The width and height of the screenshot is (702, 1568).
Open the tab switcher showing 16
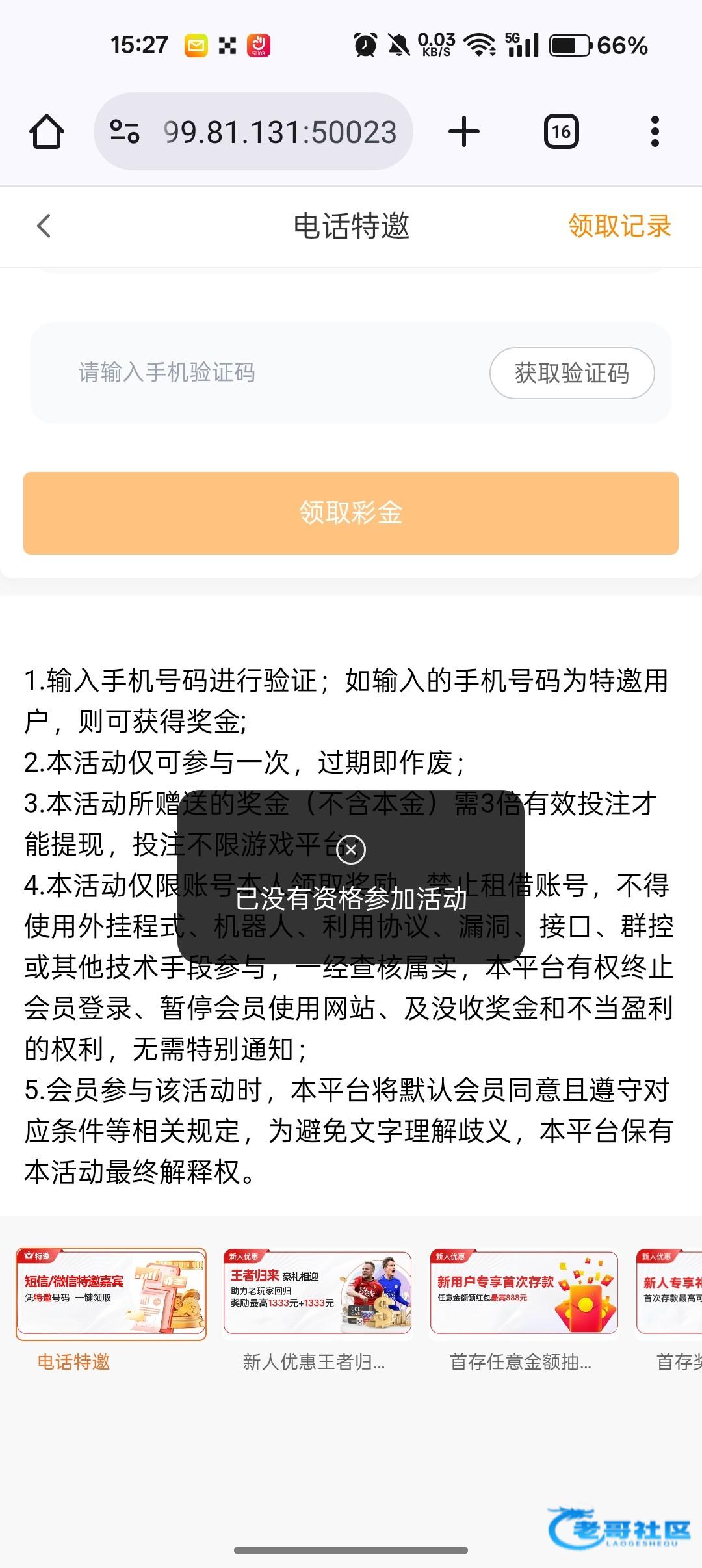coord(562,131)
